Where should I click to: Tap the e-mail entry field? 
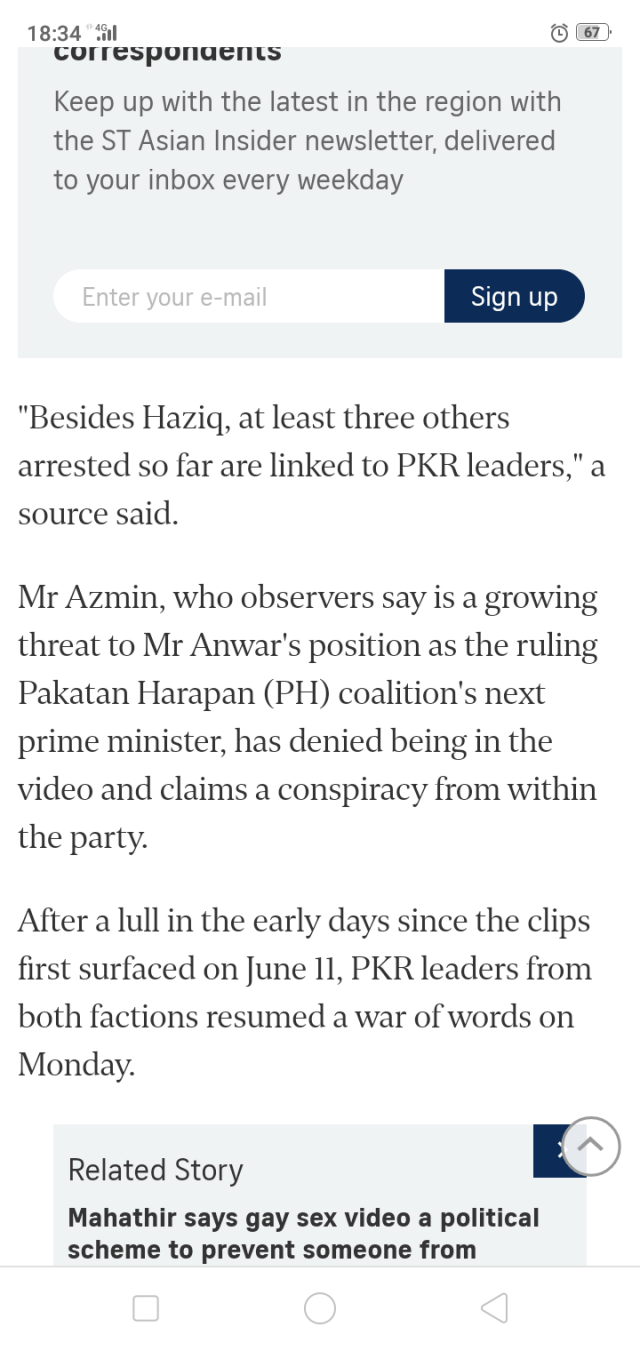tap(248, 297)
